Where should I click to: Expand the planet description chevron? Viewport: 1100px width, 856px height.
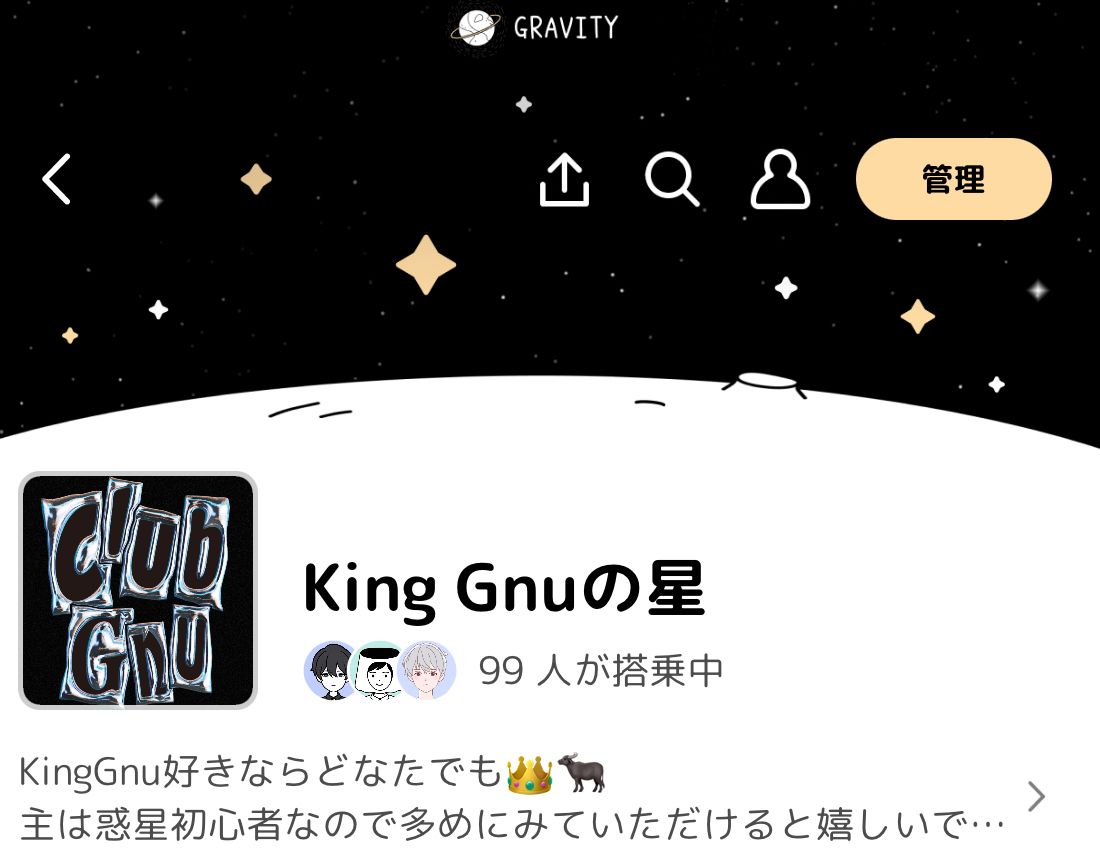tap(1036, 797)
